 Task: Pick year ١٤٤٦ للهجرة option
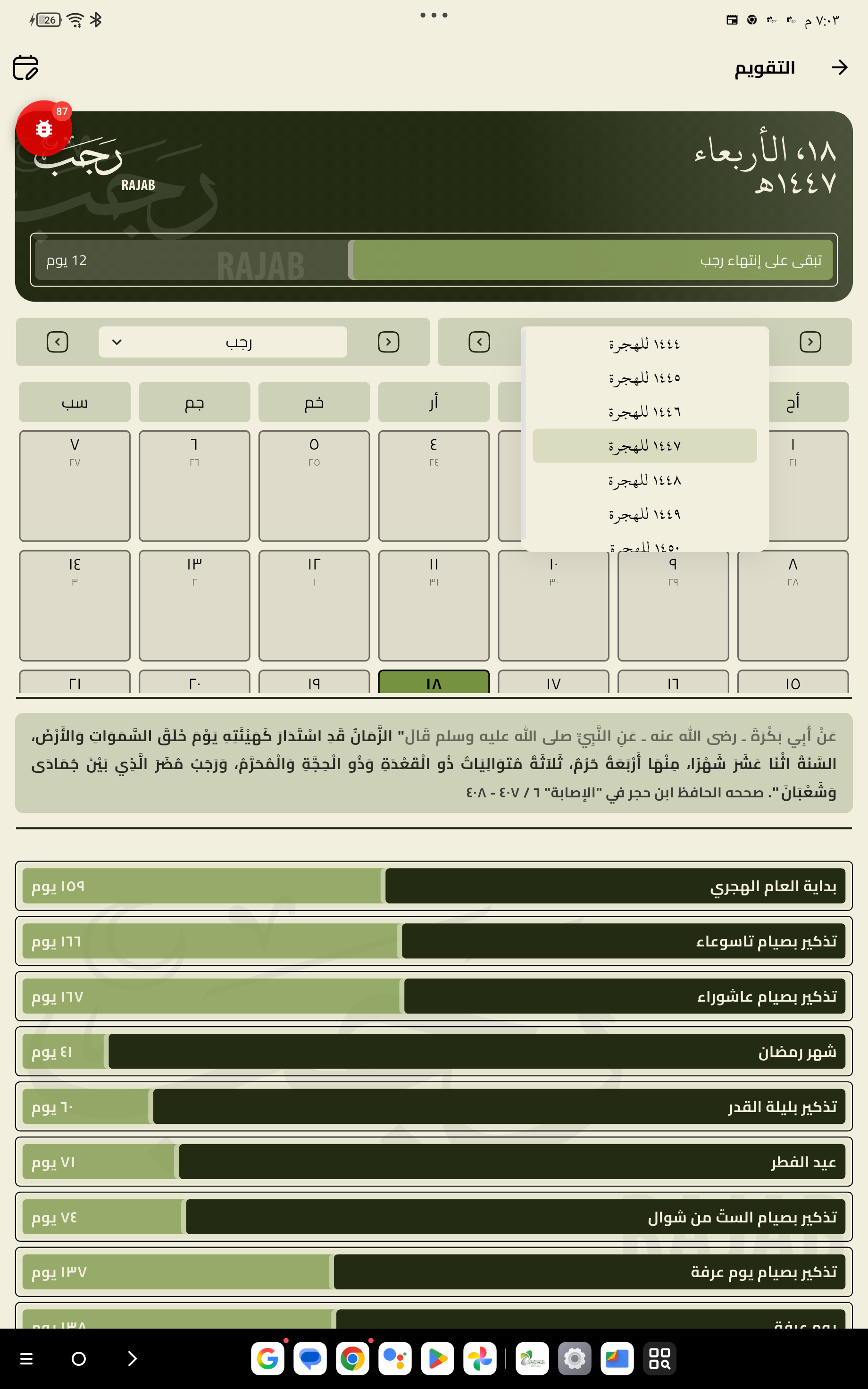pyautogui.click(x=645, y=411)
